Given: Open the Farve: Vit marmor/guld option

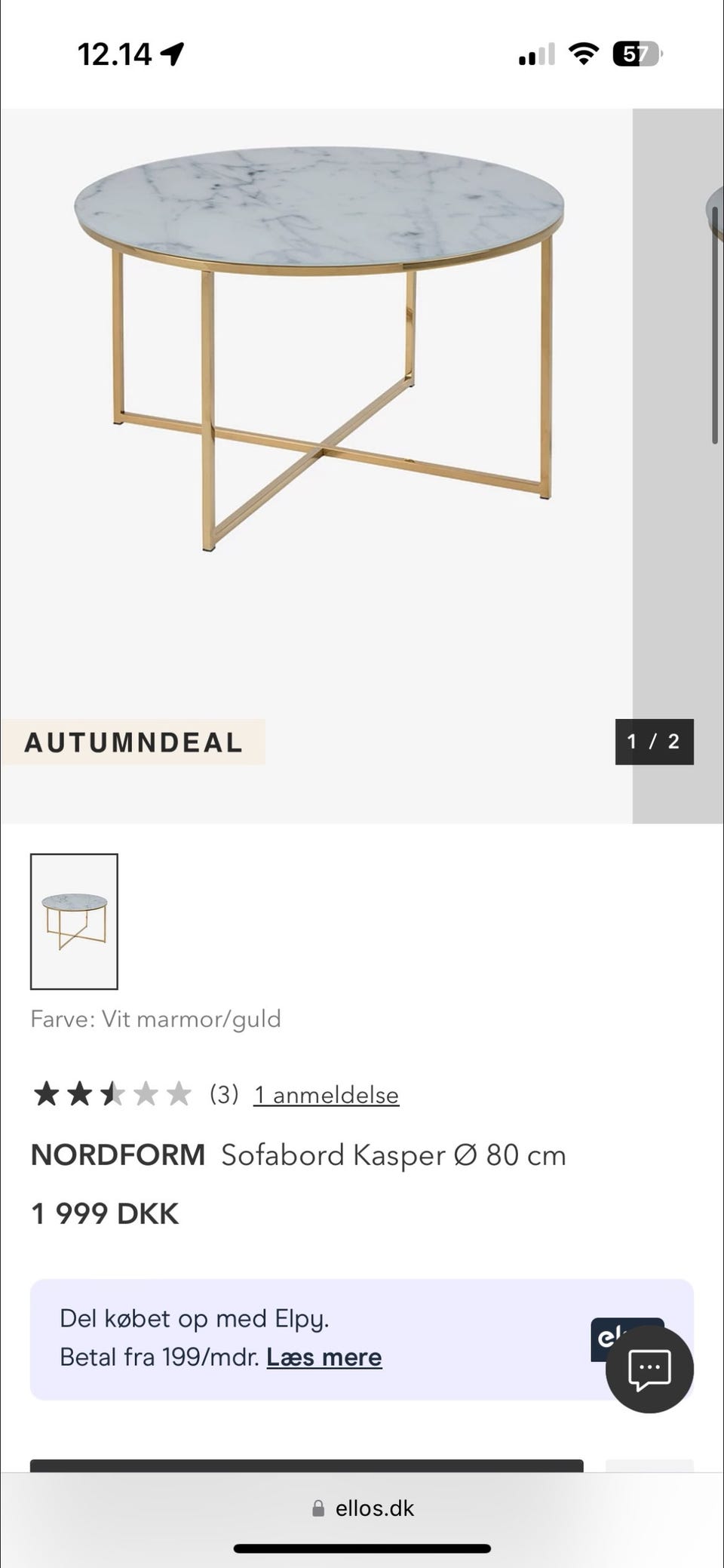Looking at the screenshot, I should (x=156, y=1018).
